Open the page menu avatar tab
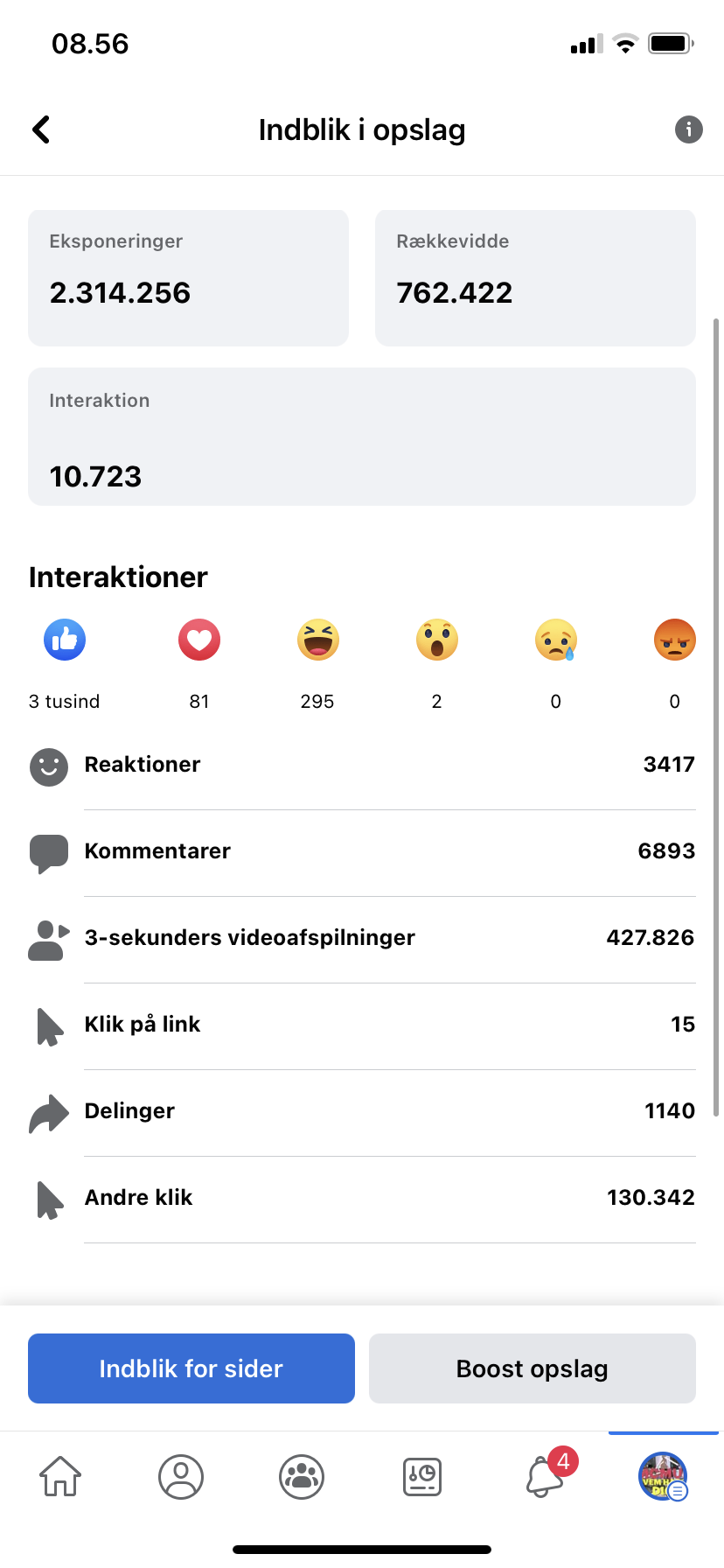724x1568 pixels. (x=663, y=1477)
